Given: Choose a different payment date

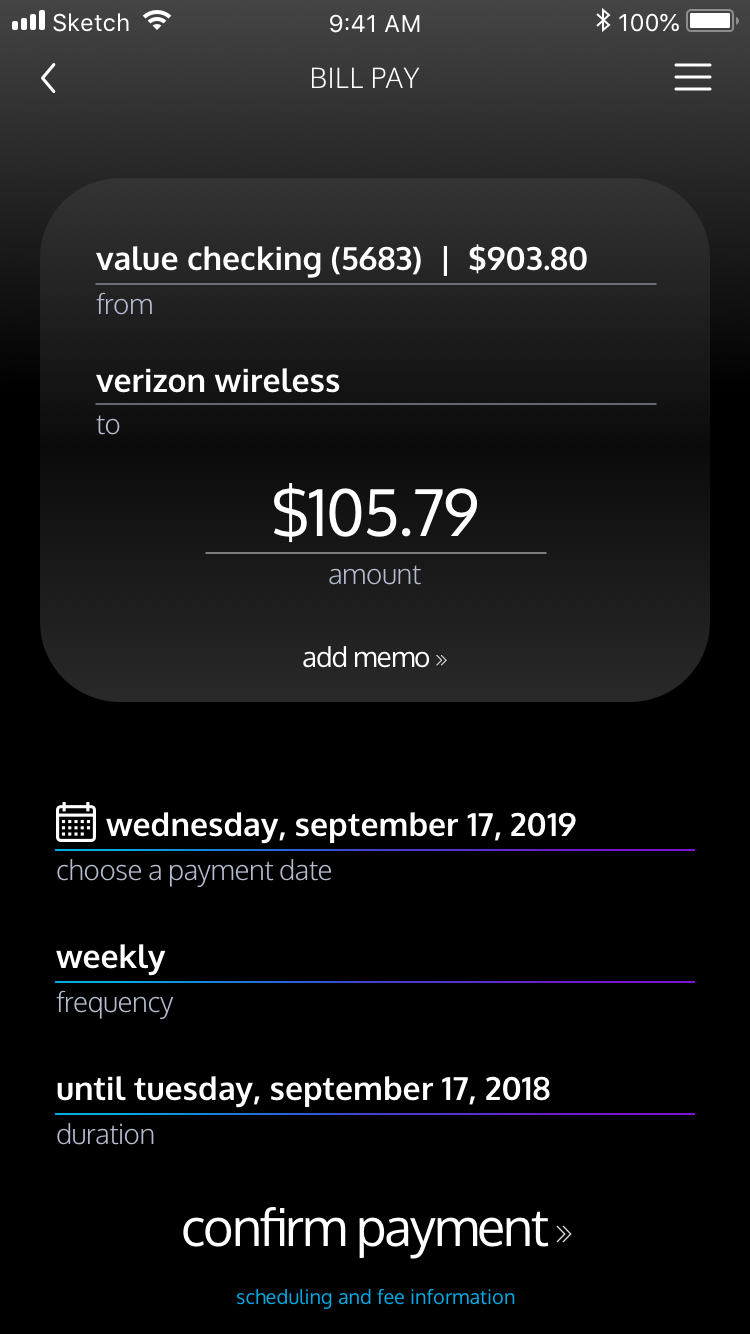Looking at the screenshot, I should [x=340, y=825].
